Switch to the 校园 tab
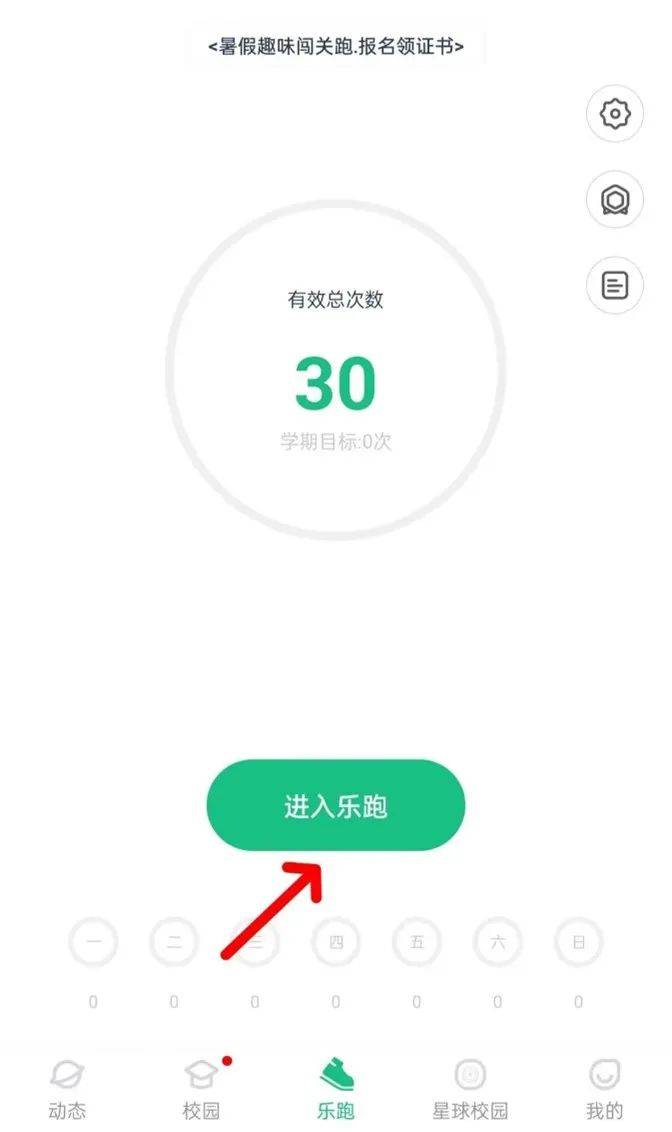672x1132 pixels. click(x=201, y=1088)
